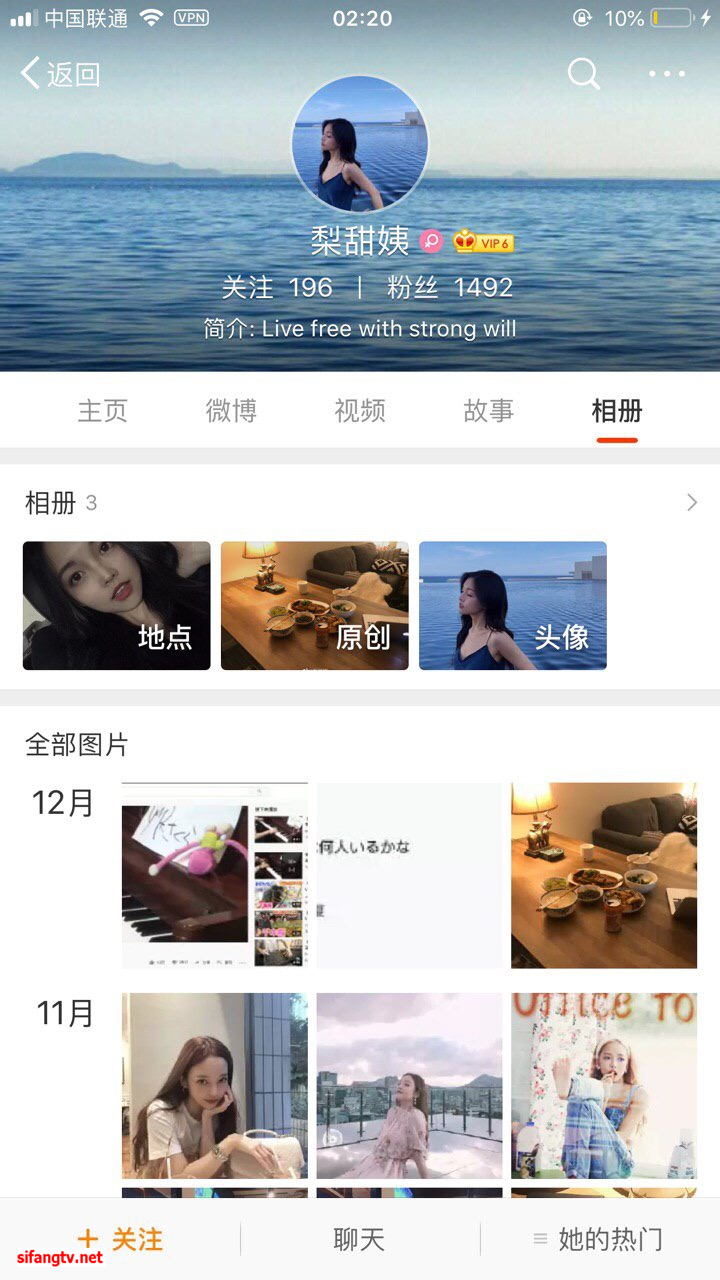This screenshot has width=720, height=1280.
Task: Open the 地点 album
Action: pyautogui.click(x=117, y=606)
